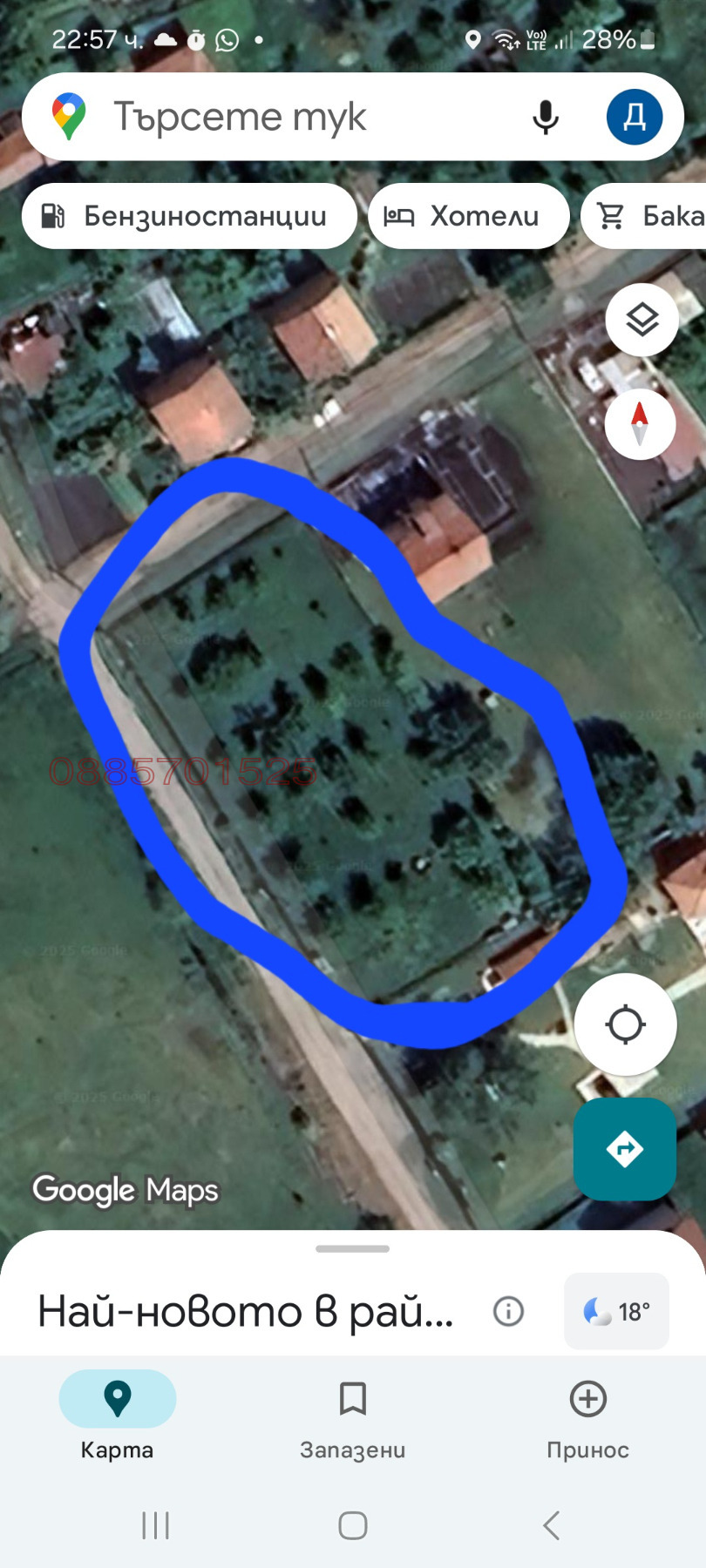This screenshot has width=706, height=1568.
Task: Switch to the Карта tab
Action: [x=118, y=1419]
